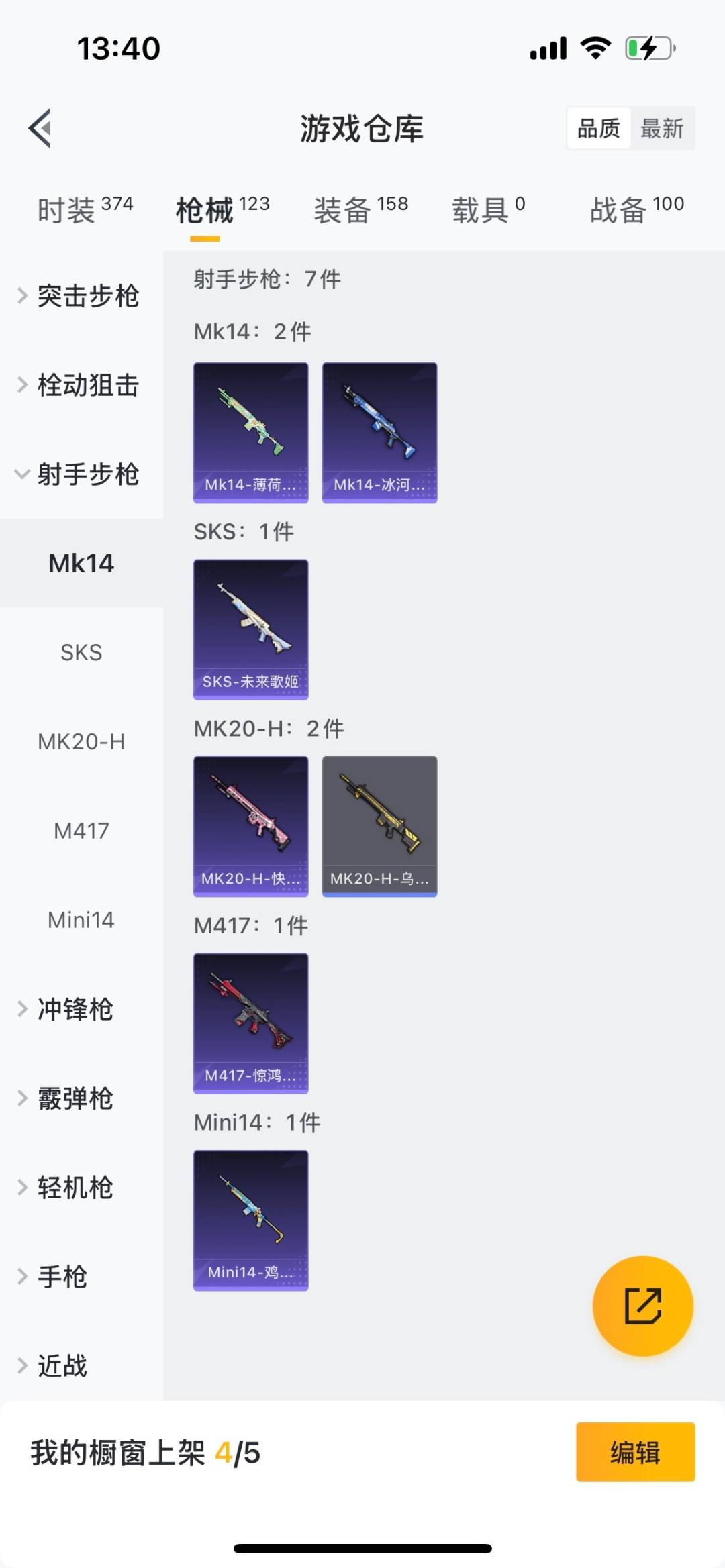Open the Mk14-冰河 skin tile
Image resolution: width=725 pixels, height=1568 pixels.
tap(380, 433)
